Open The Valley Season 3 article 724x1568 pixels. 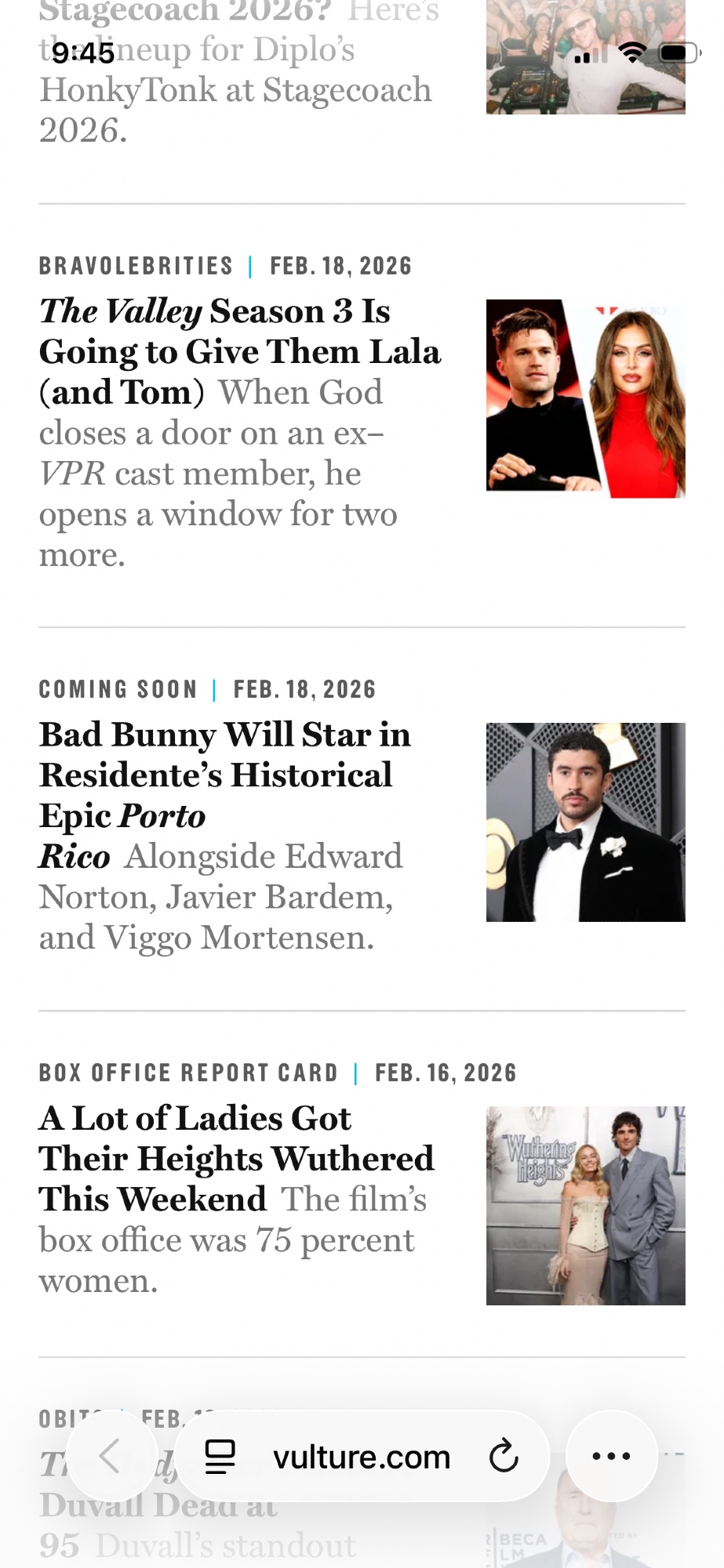coord(239,352)
